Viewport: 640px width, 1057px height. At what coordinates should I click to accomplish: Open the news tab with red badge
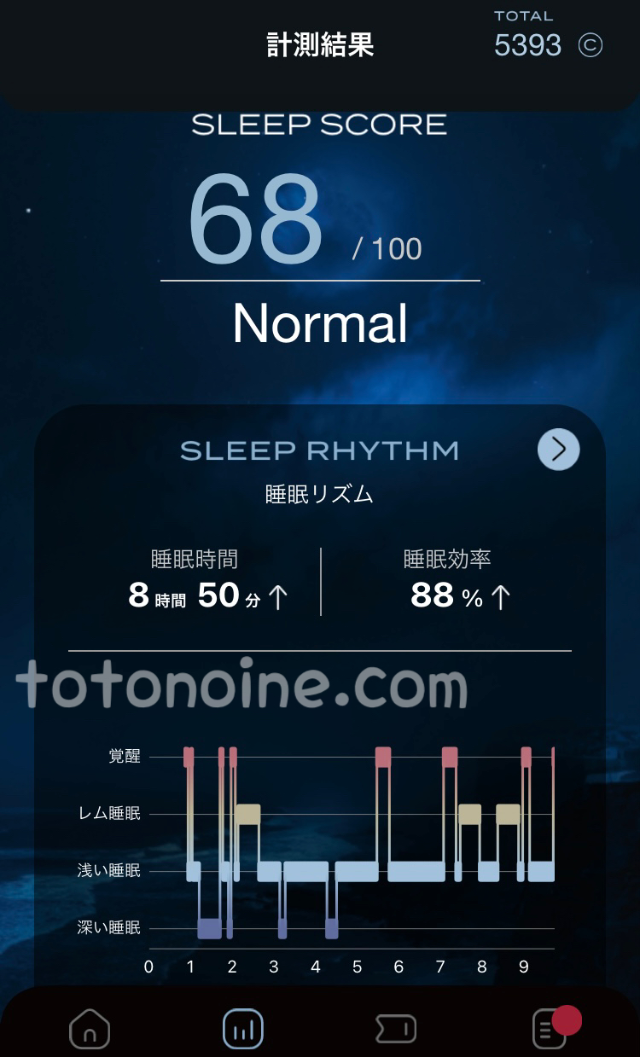click(x=550, y=1028)
